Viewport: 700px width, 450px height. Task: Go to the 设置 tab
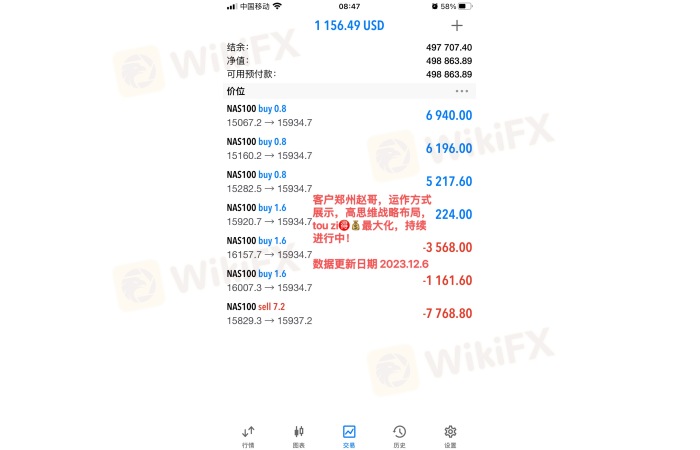pos(450,436)
